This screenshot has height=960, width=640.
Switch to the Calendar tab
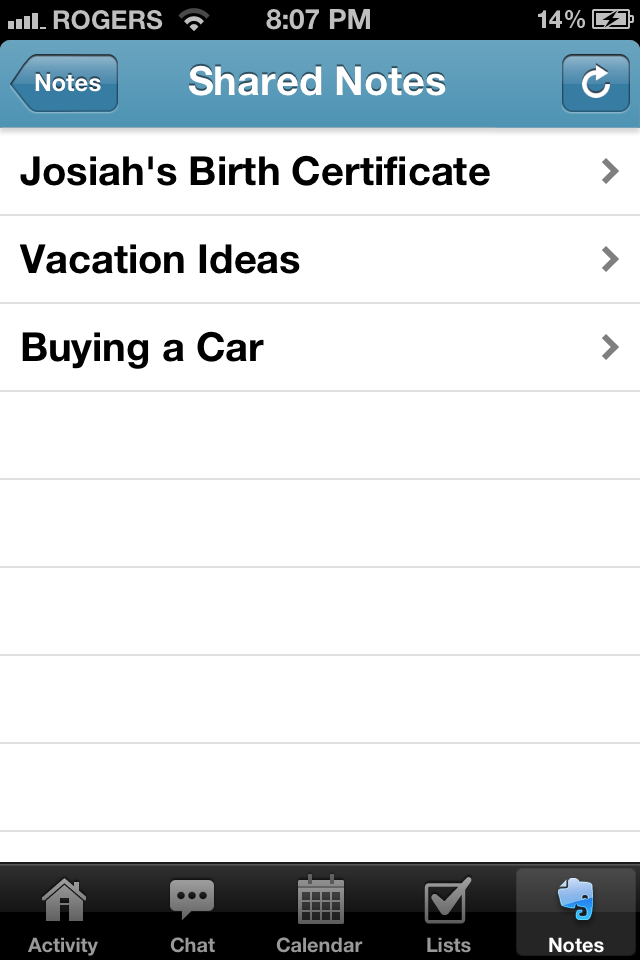click(320, 913)
